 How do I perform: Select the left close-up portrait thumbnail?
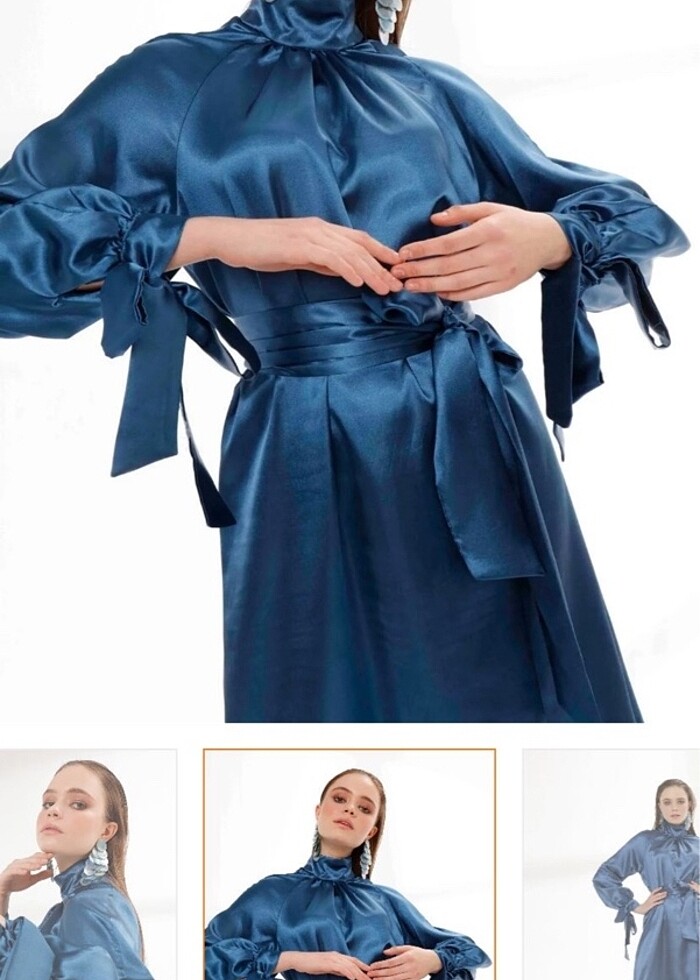point(88,864)
